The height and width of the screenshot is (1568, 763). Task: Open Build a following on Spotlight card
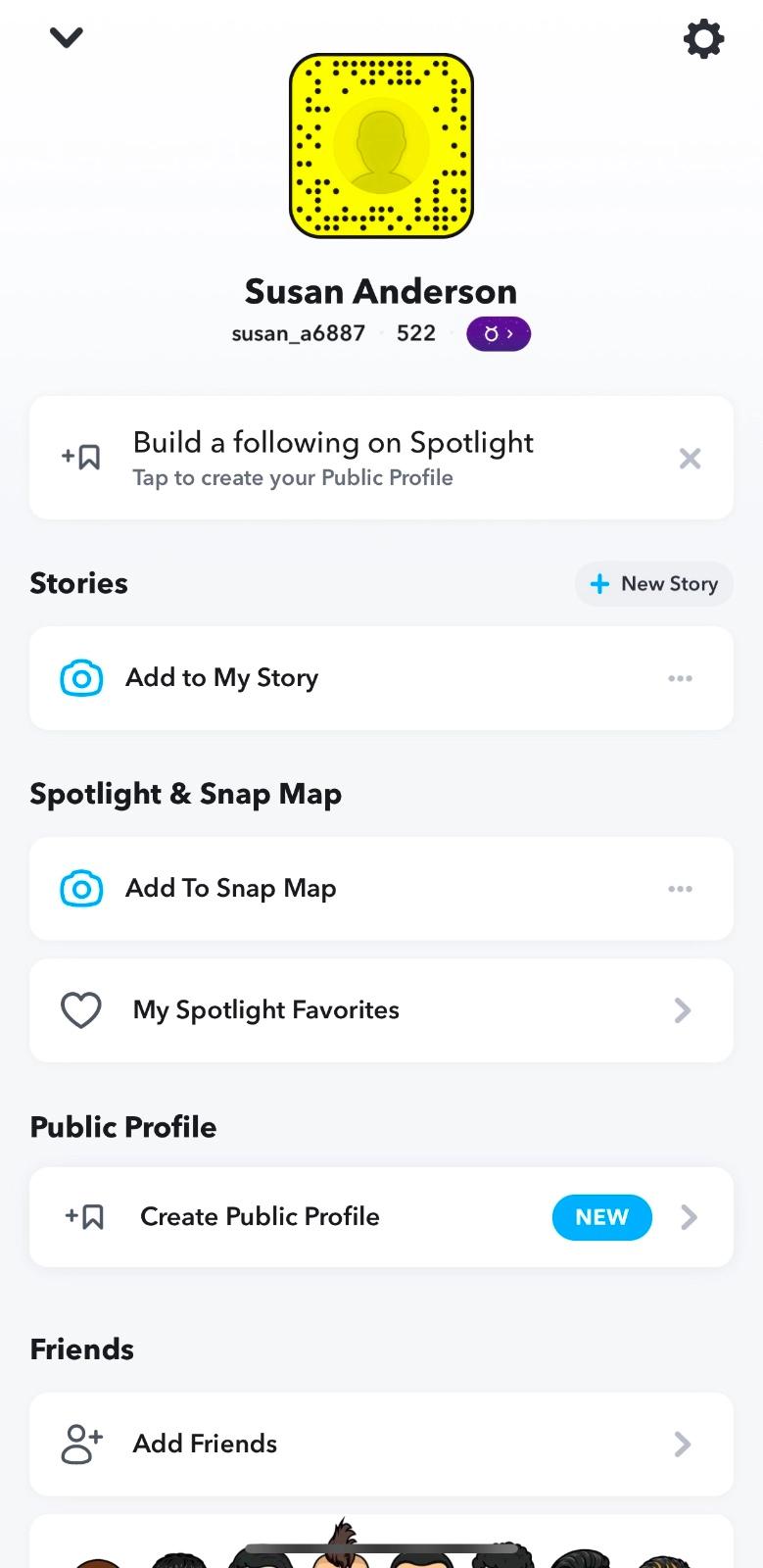click(x=333, y=458)
